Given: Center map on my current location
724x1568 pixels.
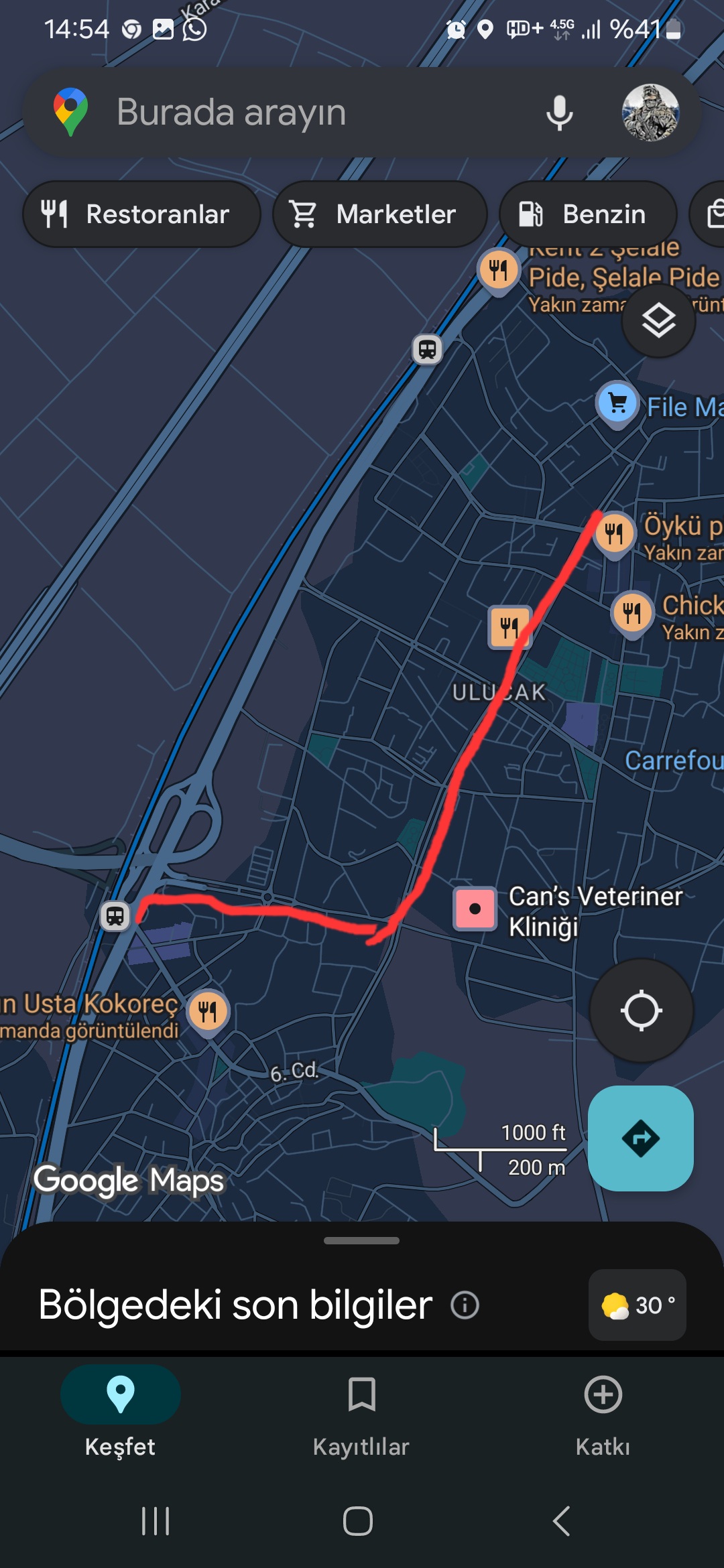Looking at the screenshot, I should click(x=642, y=1010).
